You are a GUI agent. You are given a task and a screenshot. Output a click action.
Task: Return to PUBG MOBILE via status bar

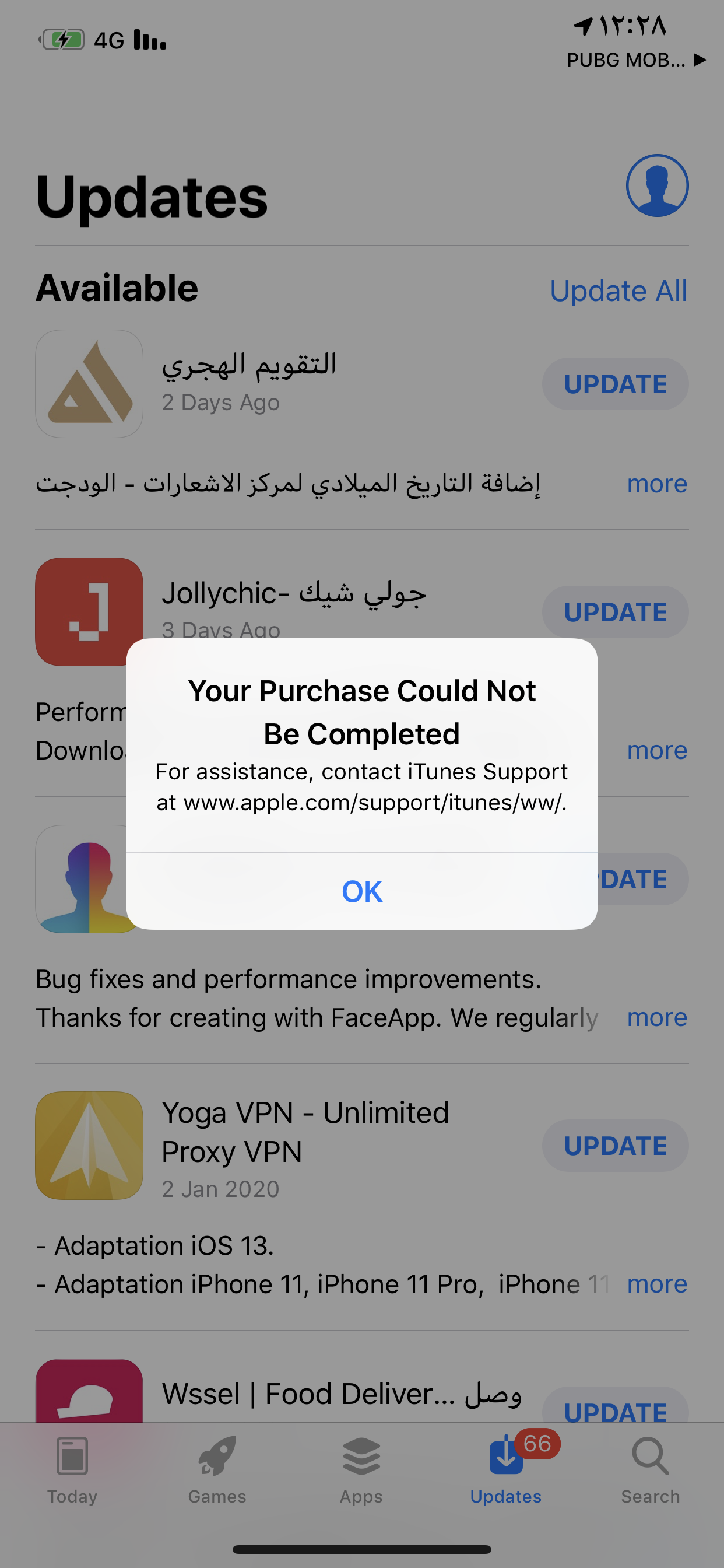point(636,60)
